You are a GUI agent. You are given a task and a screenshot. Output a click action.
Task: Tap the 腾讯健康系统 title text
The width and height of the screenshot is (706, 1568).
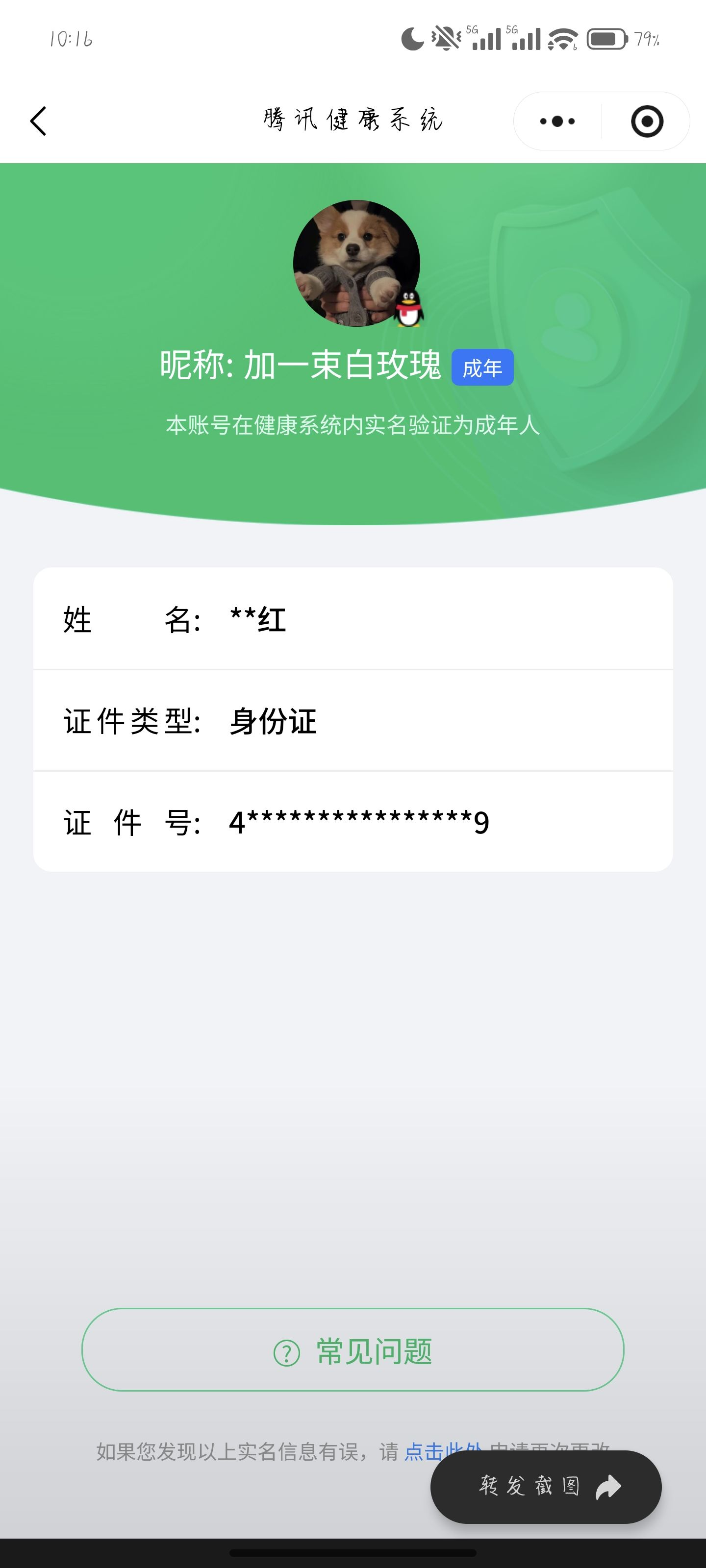[353, 119]
